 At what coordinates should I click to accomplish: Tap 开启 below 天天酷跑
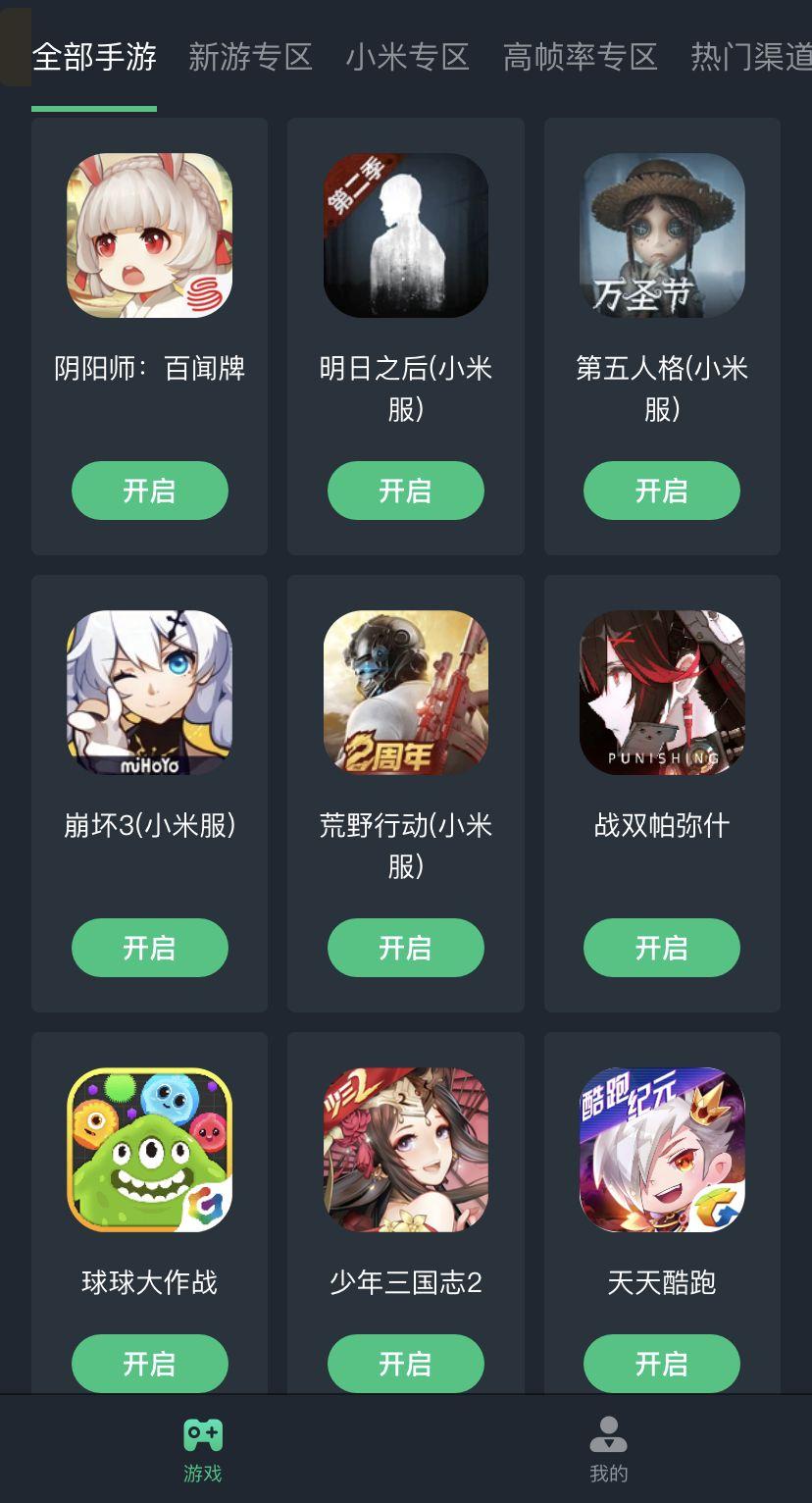coord(662,1363)
